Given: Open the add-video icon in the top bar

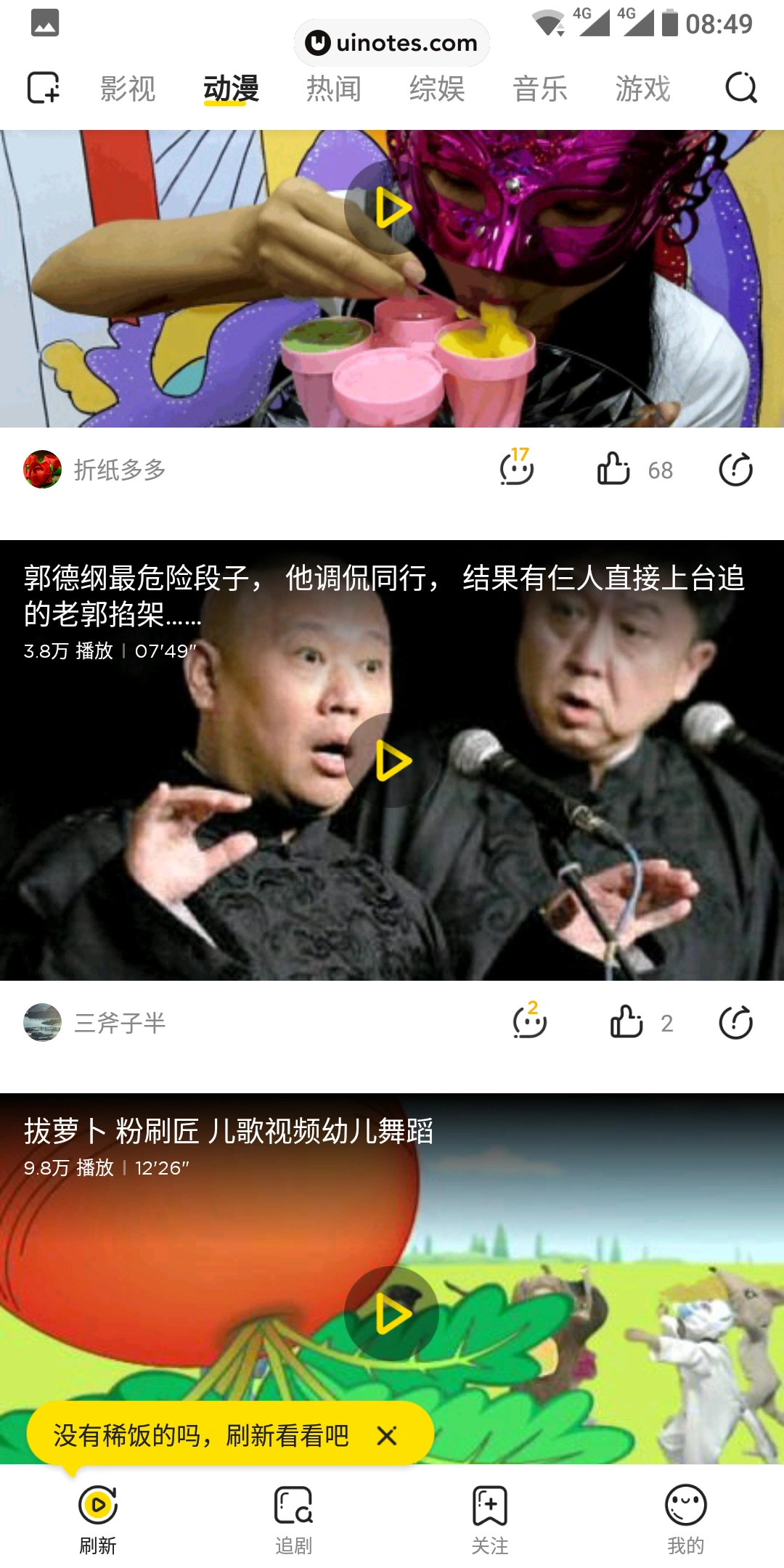Looking at the screenshot, I should coord(43,88).
